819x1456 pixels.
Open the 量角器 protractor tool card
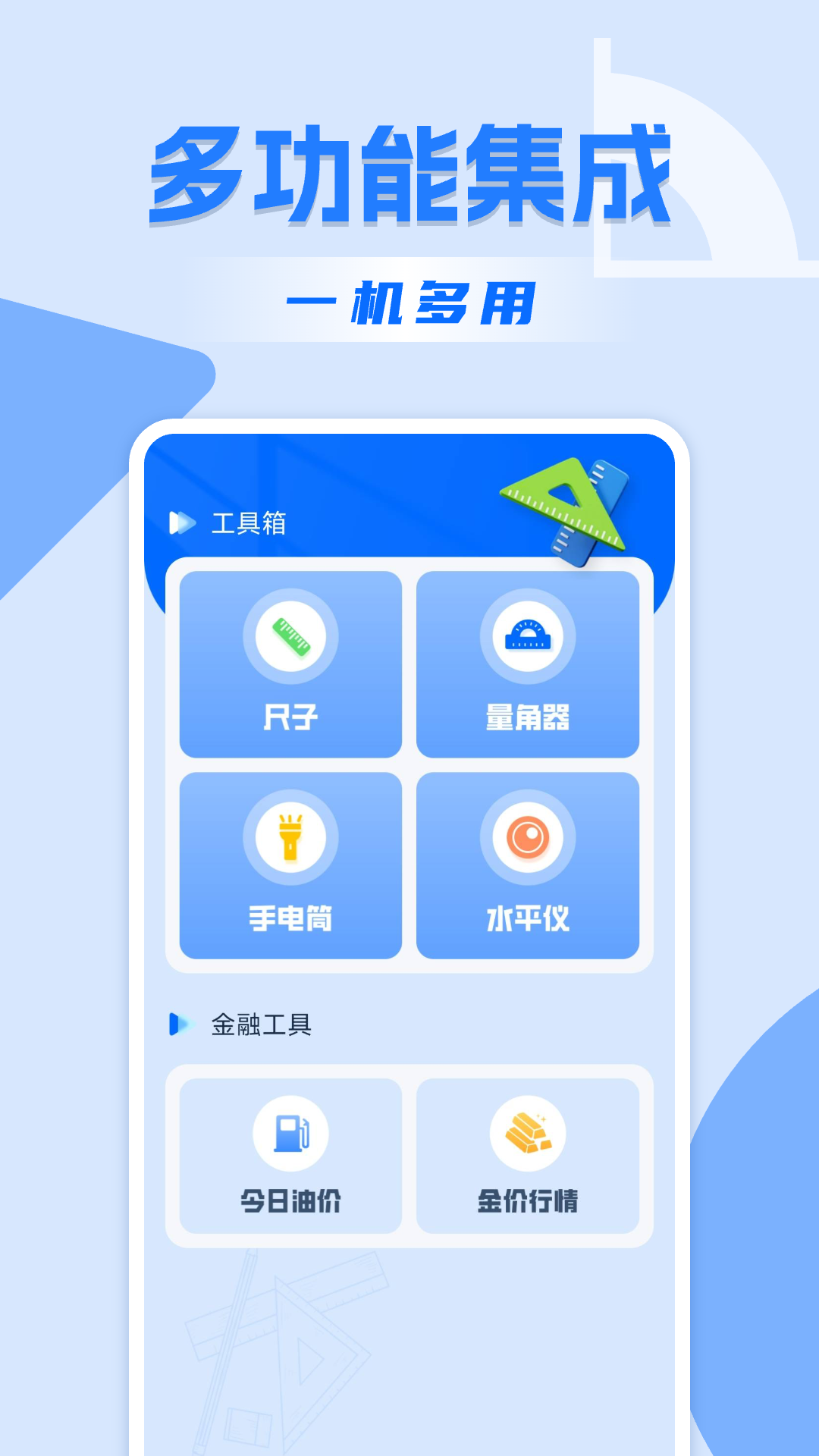point(529,665)
